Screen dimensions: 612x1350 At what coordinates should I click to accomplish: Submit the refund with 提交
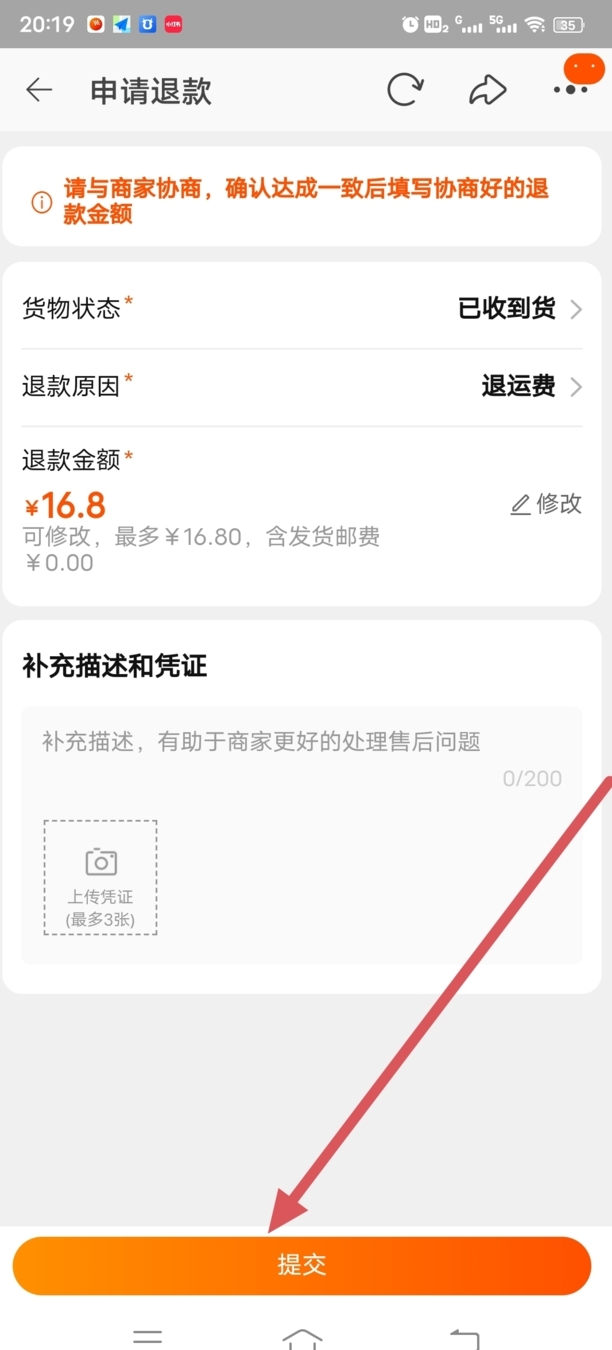(302, 1265)
